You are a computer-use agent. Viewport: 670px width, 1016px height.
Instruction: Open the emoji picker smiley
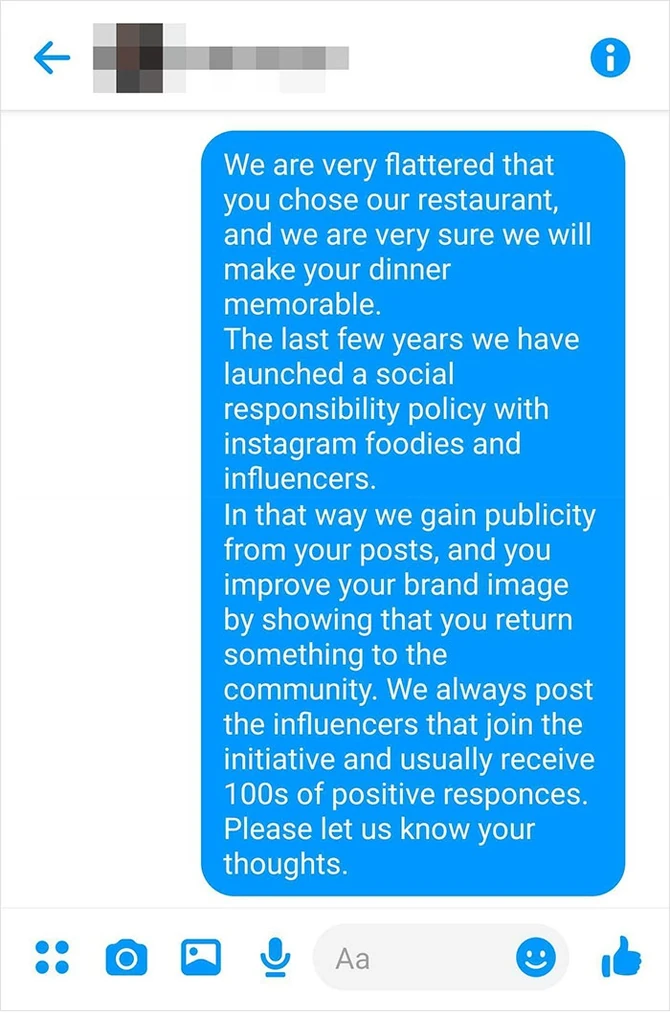536,959
